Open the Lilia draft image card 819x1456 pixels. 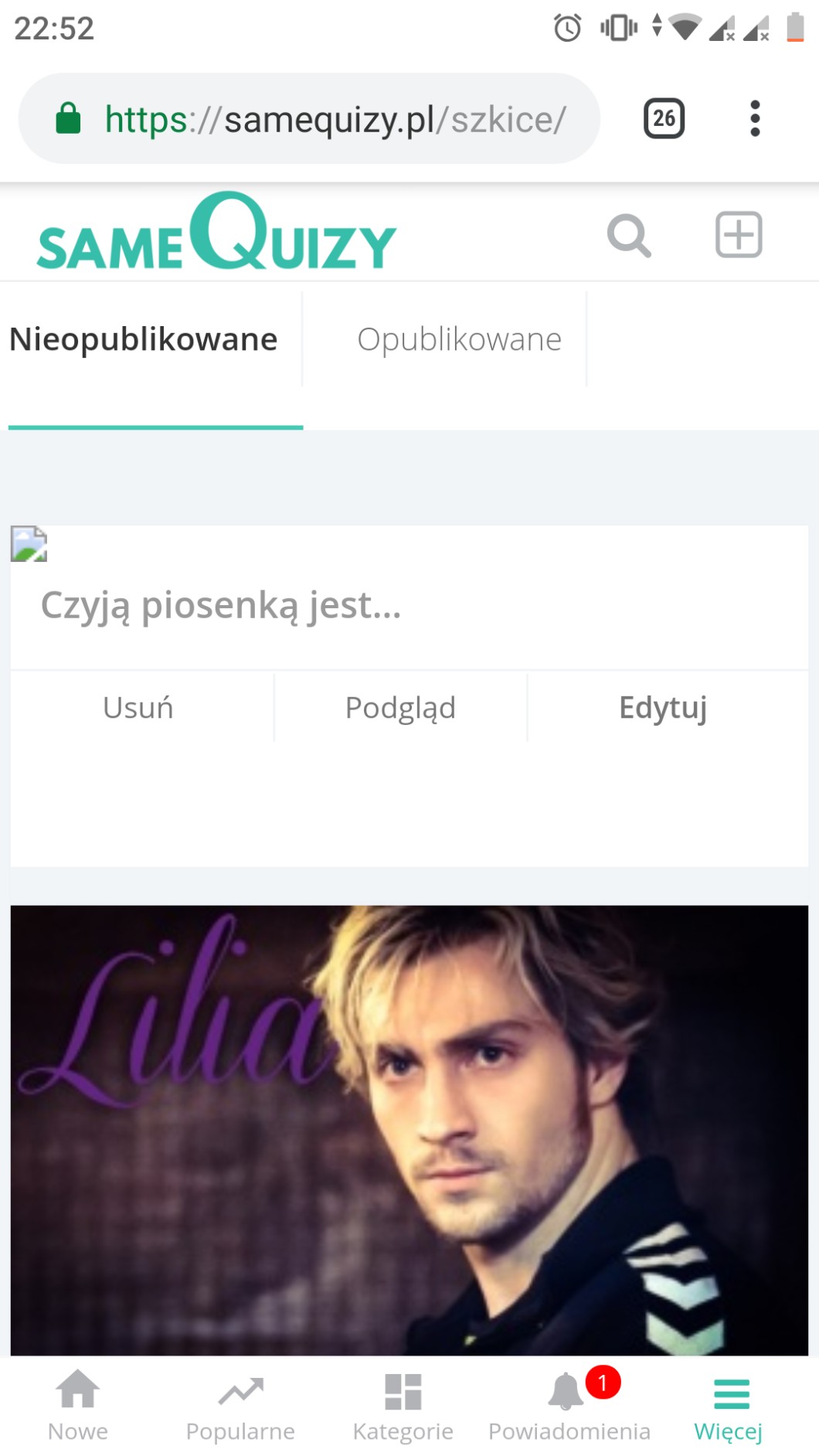409,1128
